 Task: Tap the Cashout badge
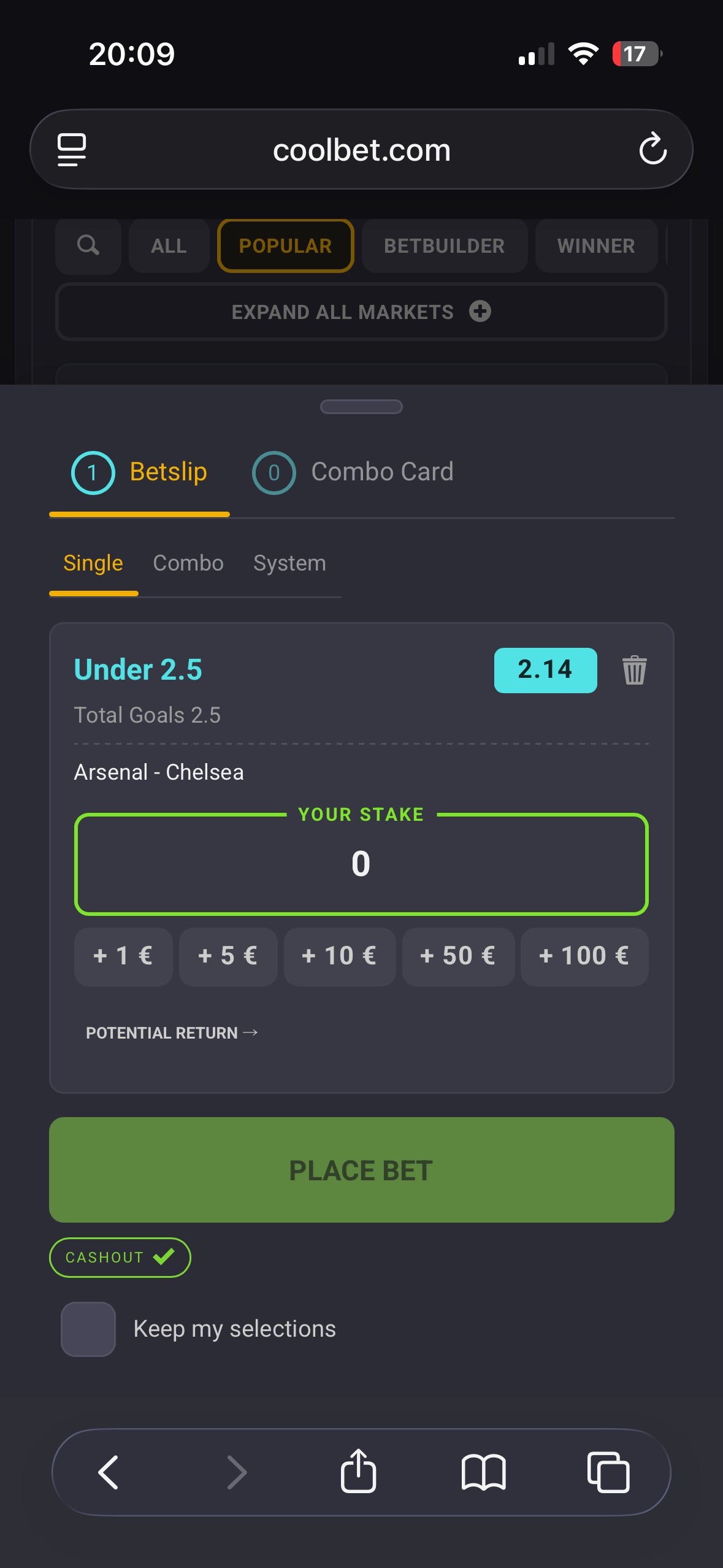tap(120, 1258)
